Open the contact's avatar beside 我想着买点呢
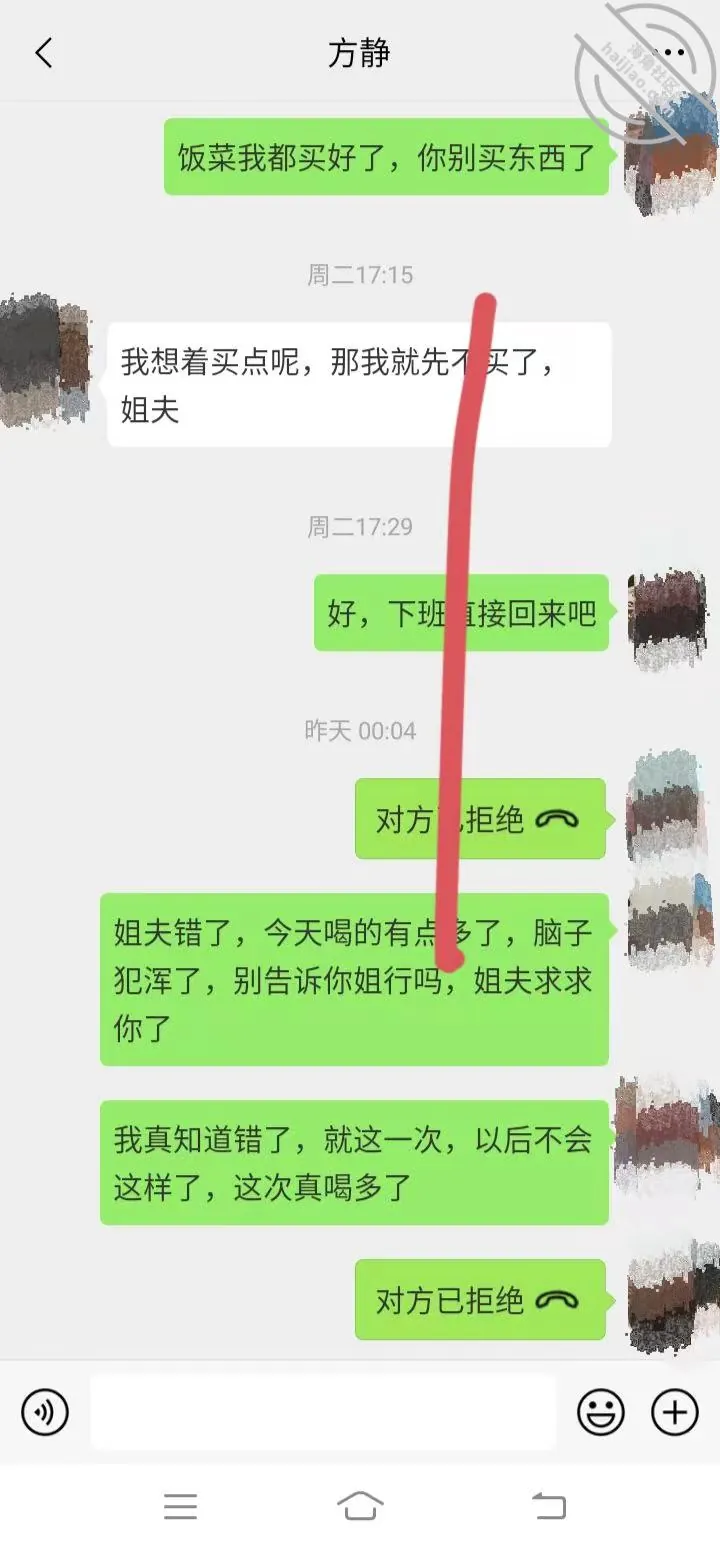The width and height of the screenshot is (720, 1548). point(46,362)
